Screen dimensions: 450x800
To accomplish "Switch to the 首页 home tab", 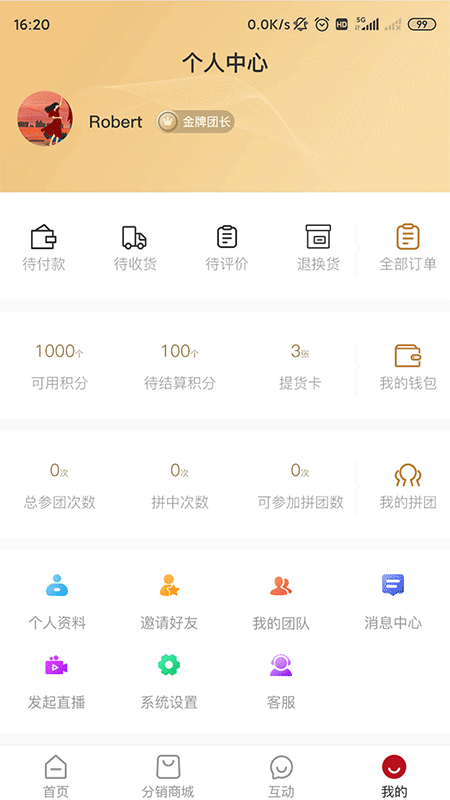I will pyautogui.click(x=56, y=777).
